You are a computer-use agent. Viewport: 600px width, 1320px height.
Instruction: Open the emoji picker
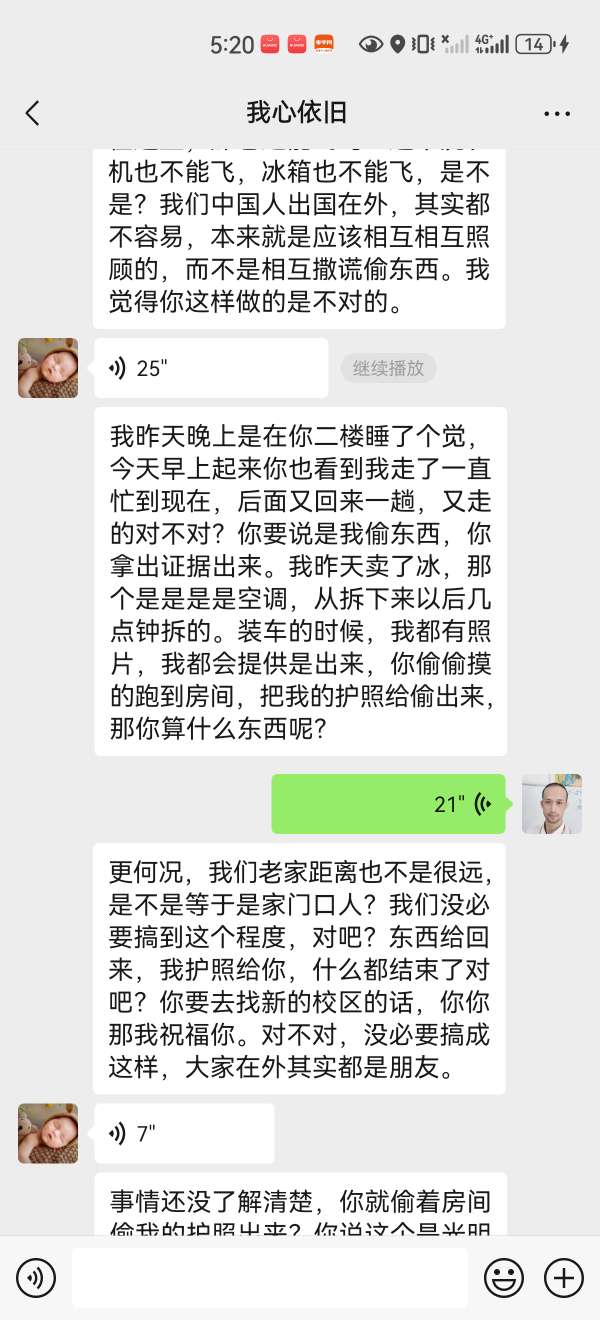504,1277
